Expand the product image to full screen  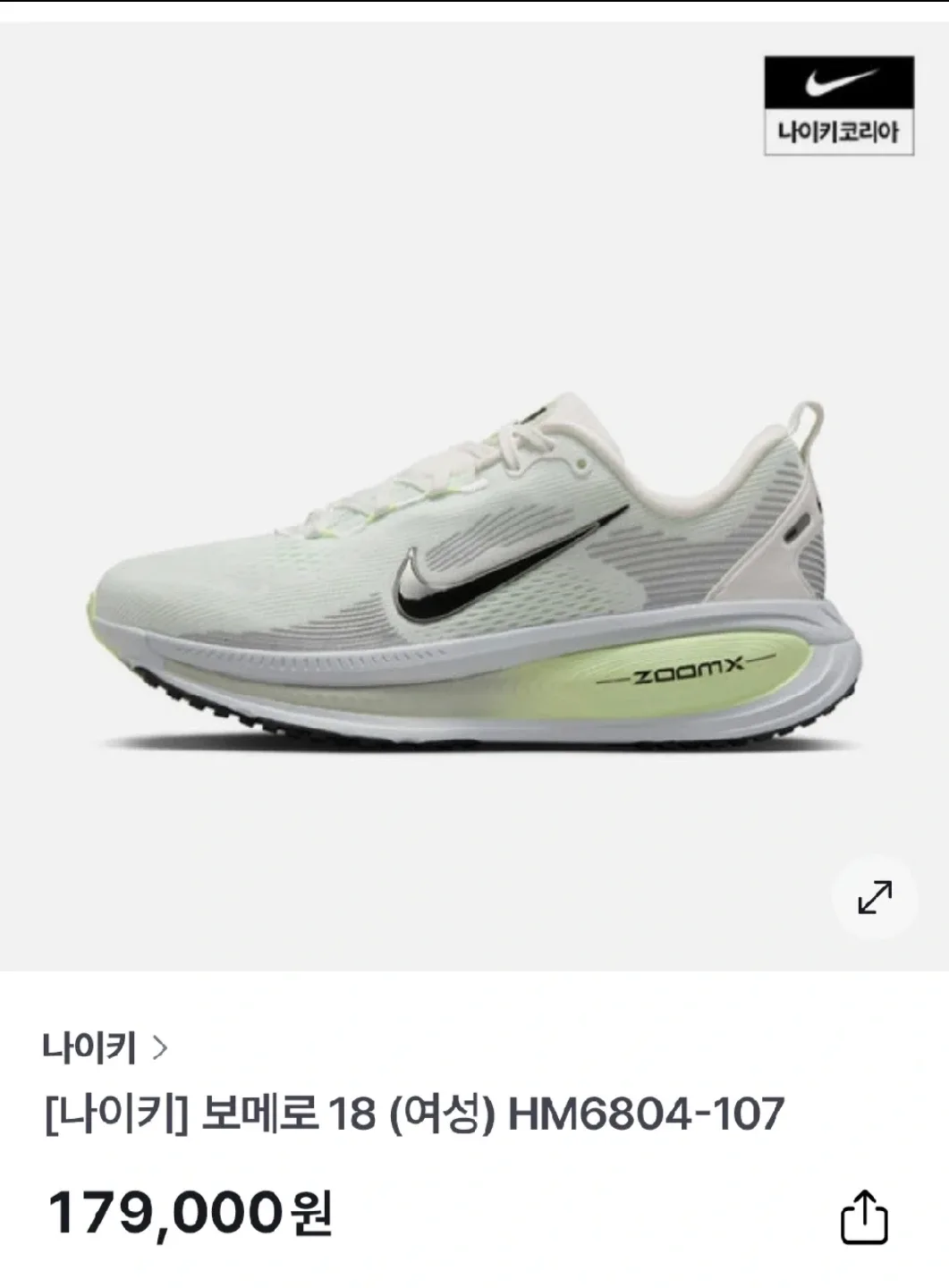point(874,897)
